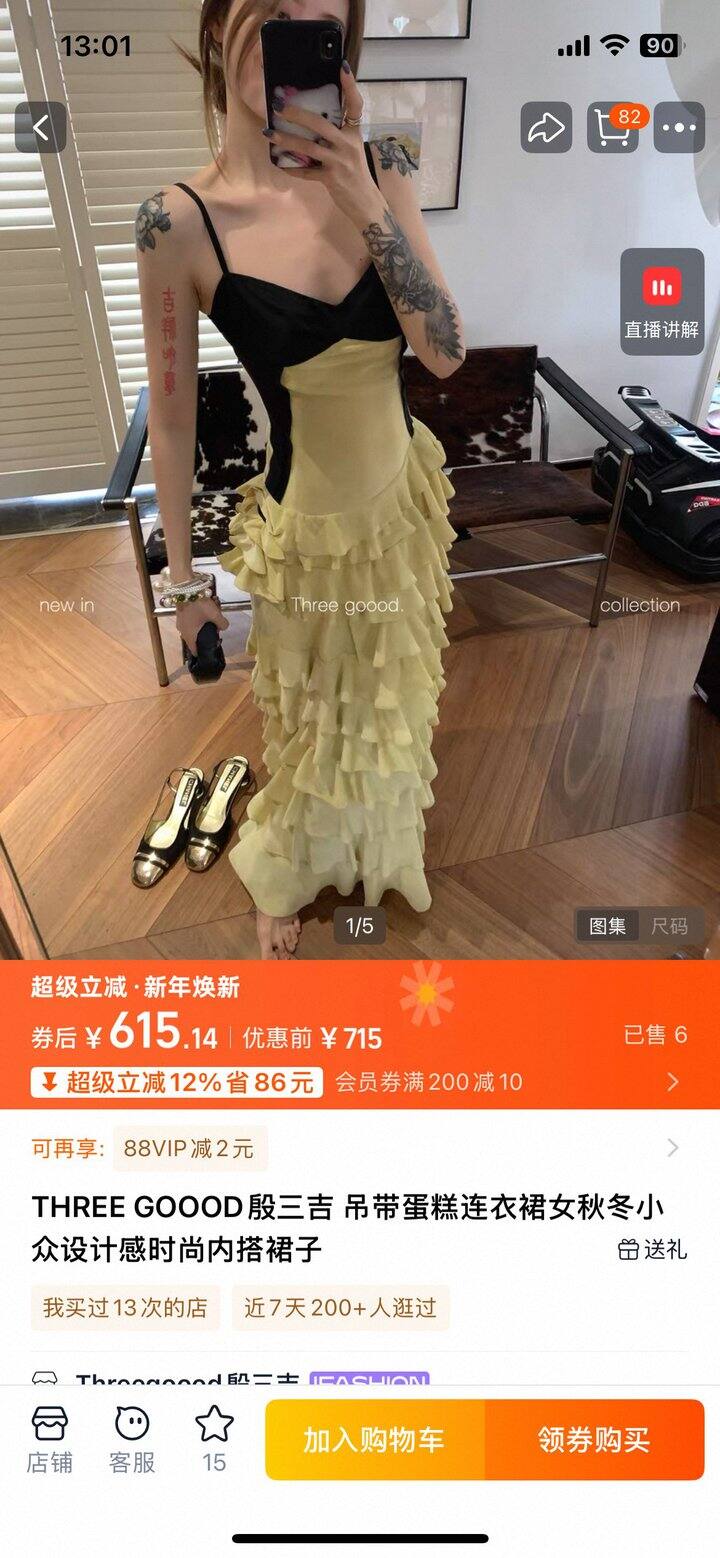Open the 超级立减 discount details arrow
This screenshot has height=1558, width=720.
coord(673,1081)
